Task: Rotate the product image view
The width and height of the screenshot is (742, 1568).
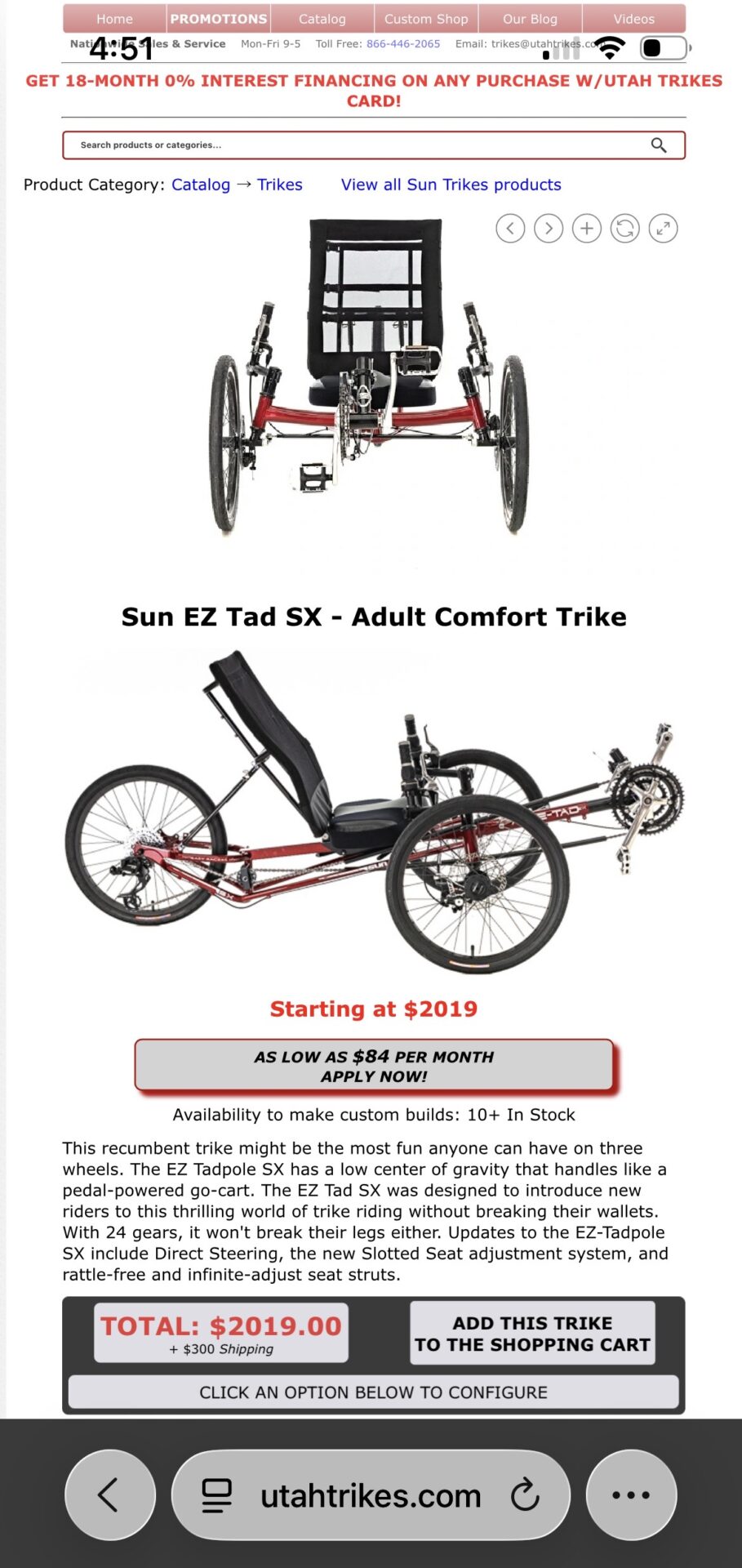Action: [x=625, y=229]
